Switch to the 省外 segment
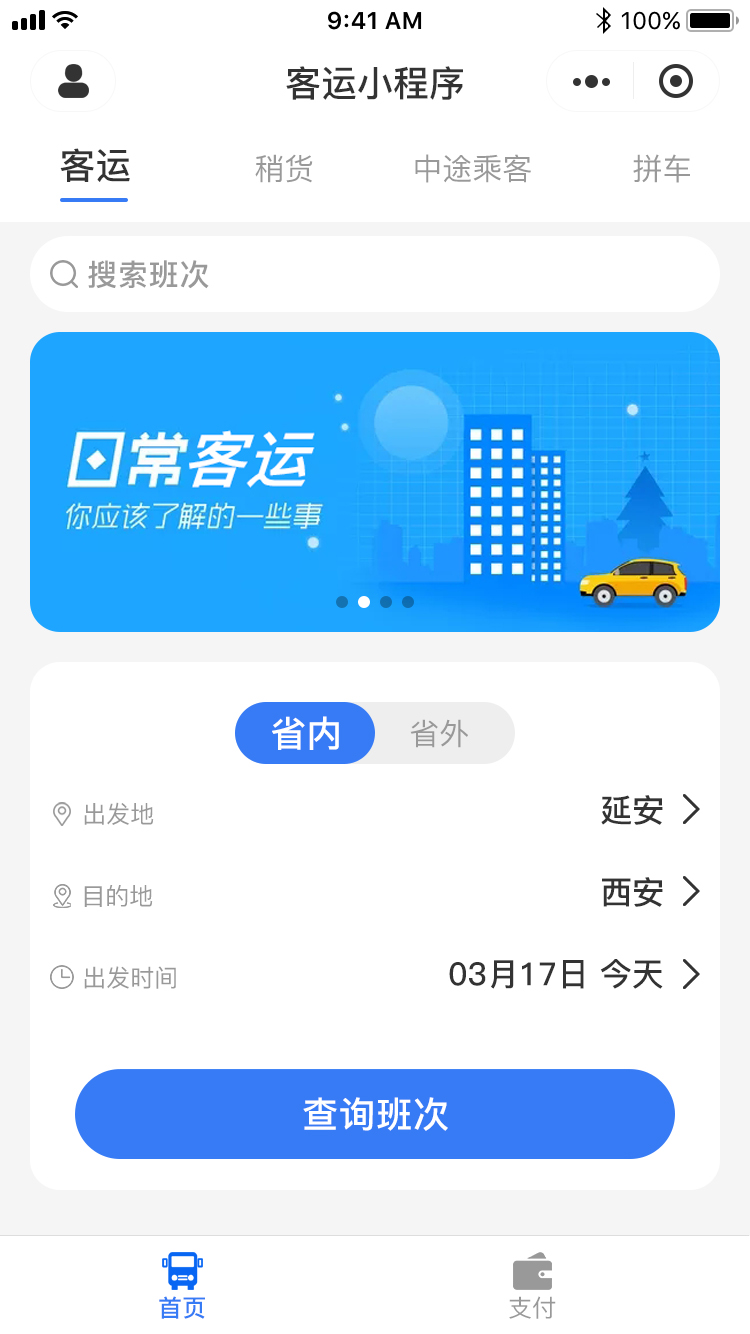Image resolution: width=750 pixels, height=1334 pixels. point(440,734)
